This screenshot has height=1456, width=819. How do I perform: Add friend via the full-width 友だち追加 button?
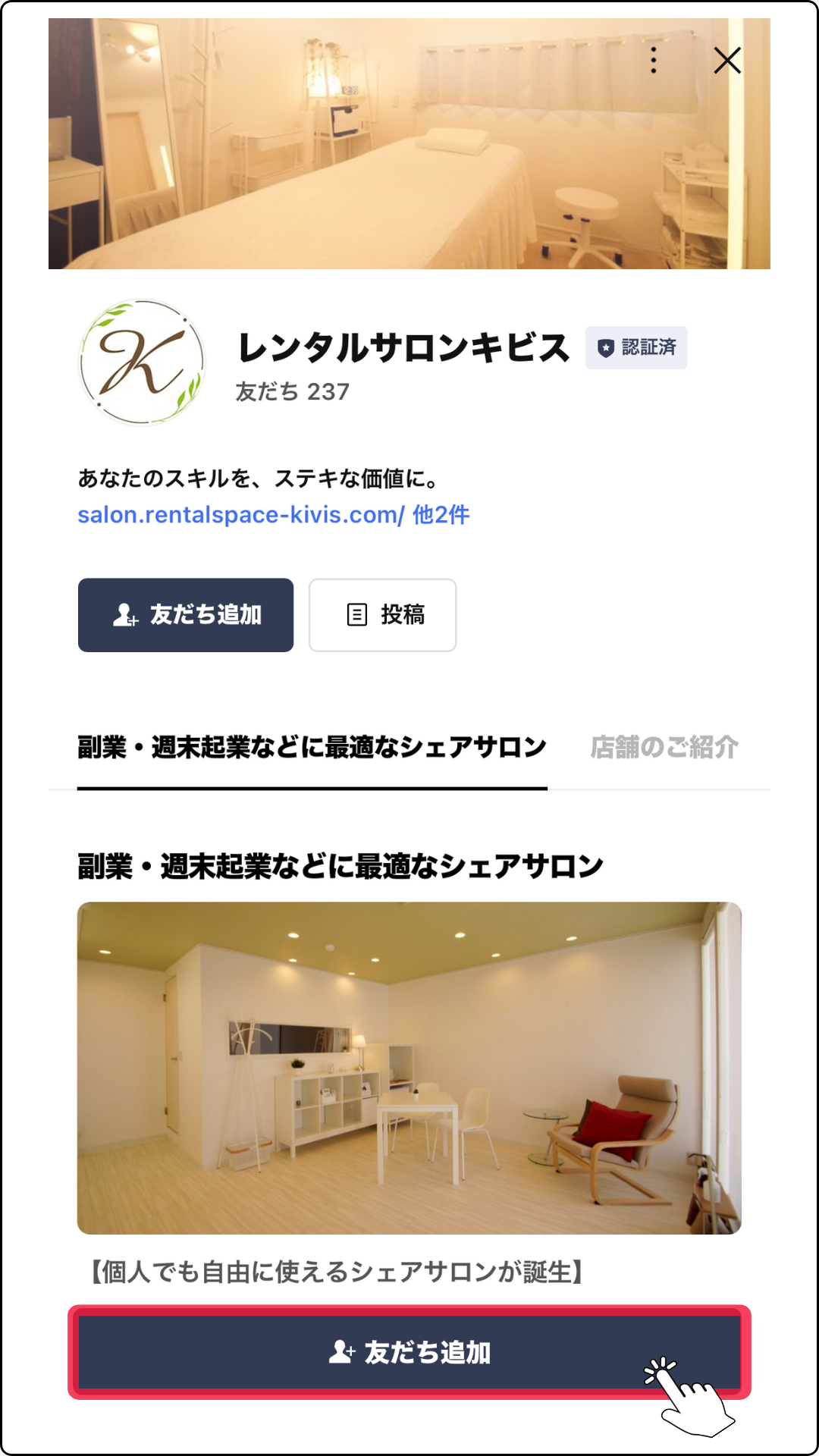[x=409, y=1352]
